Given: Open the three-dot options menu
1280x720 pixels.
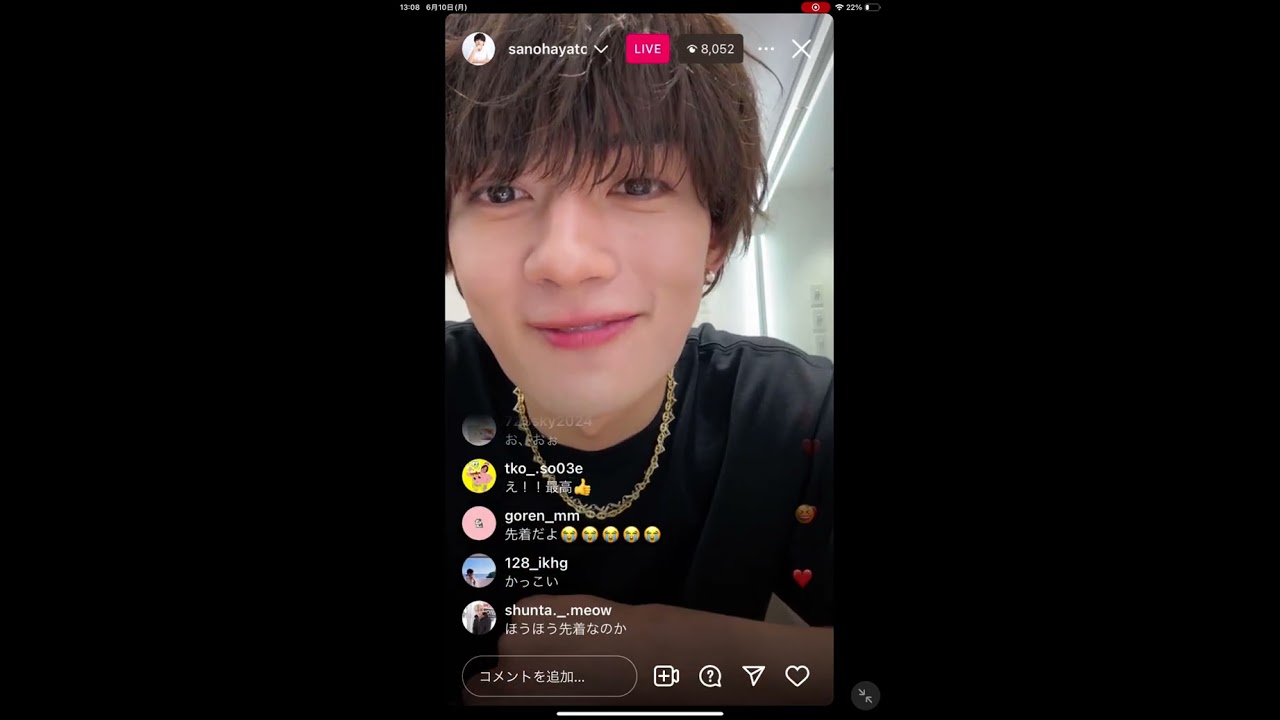Looking at the screenshot, I should [766, 49].
